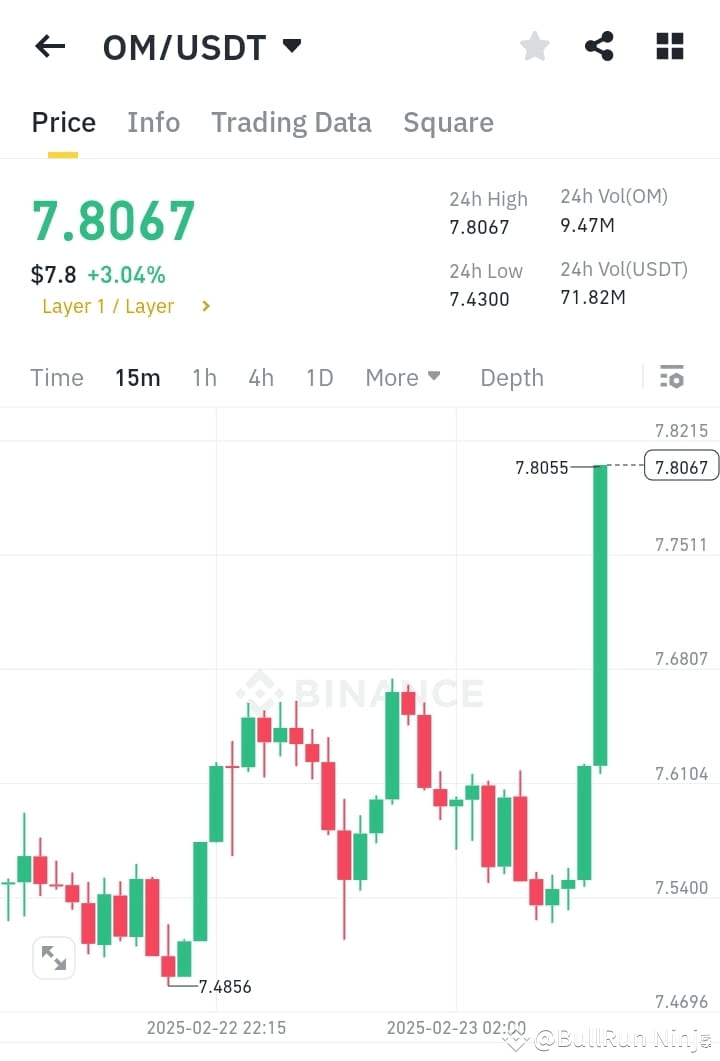Open chart indicator settings icon
Image resolution: width=720 pixels, height=1061 pixels.
pos(672,377)
